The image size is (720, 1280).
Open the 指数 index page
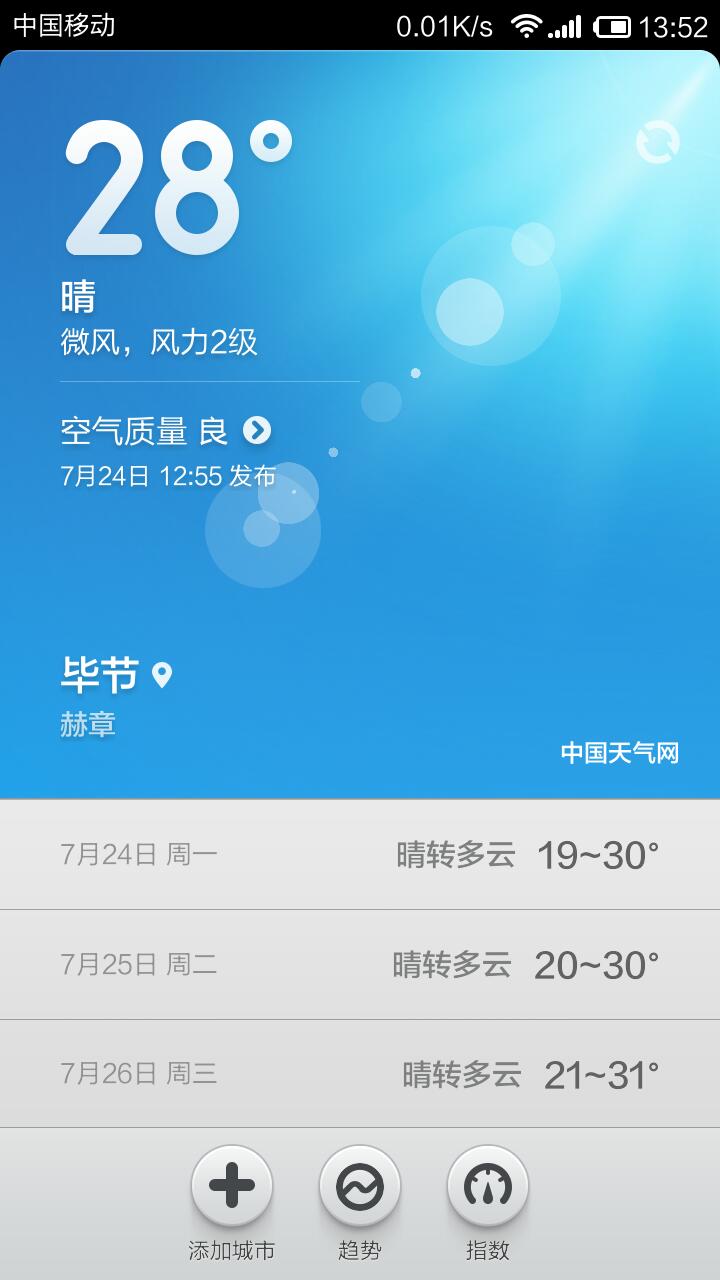click(x=488, y=1187)
